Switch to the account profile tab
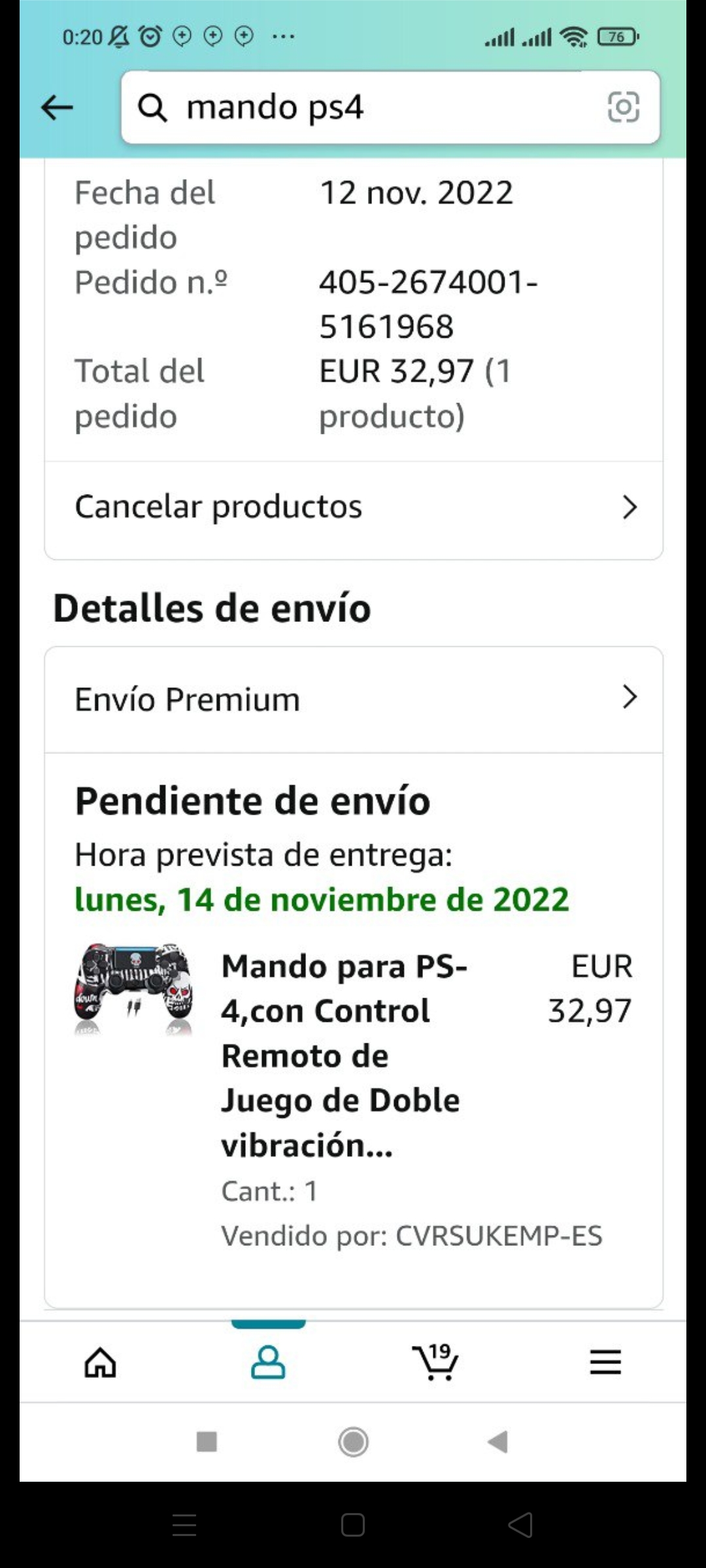 (268, 1362)
